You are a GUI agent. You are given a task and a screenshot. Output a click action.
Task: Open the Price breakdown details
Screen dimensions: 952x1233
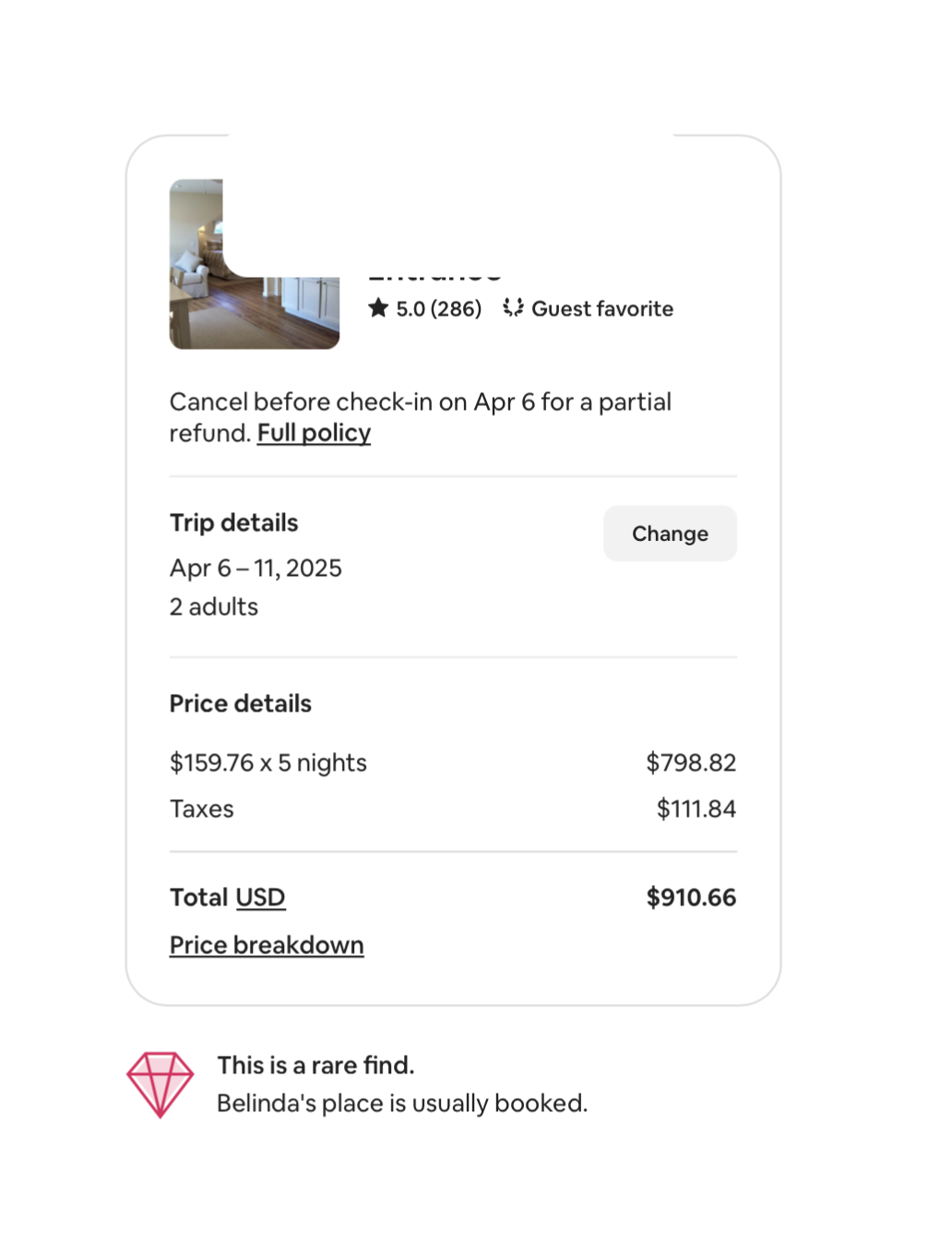click(x=267, y=944)
